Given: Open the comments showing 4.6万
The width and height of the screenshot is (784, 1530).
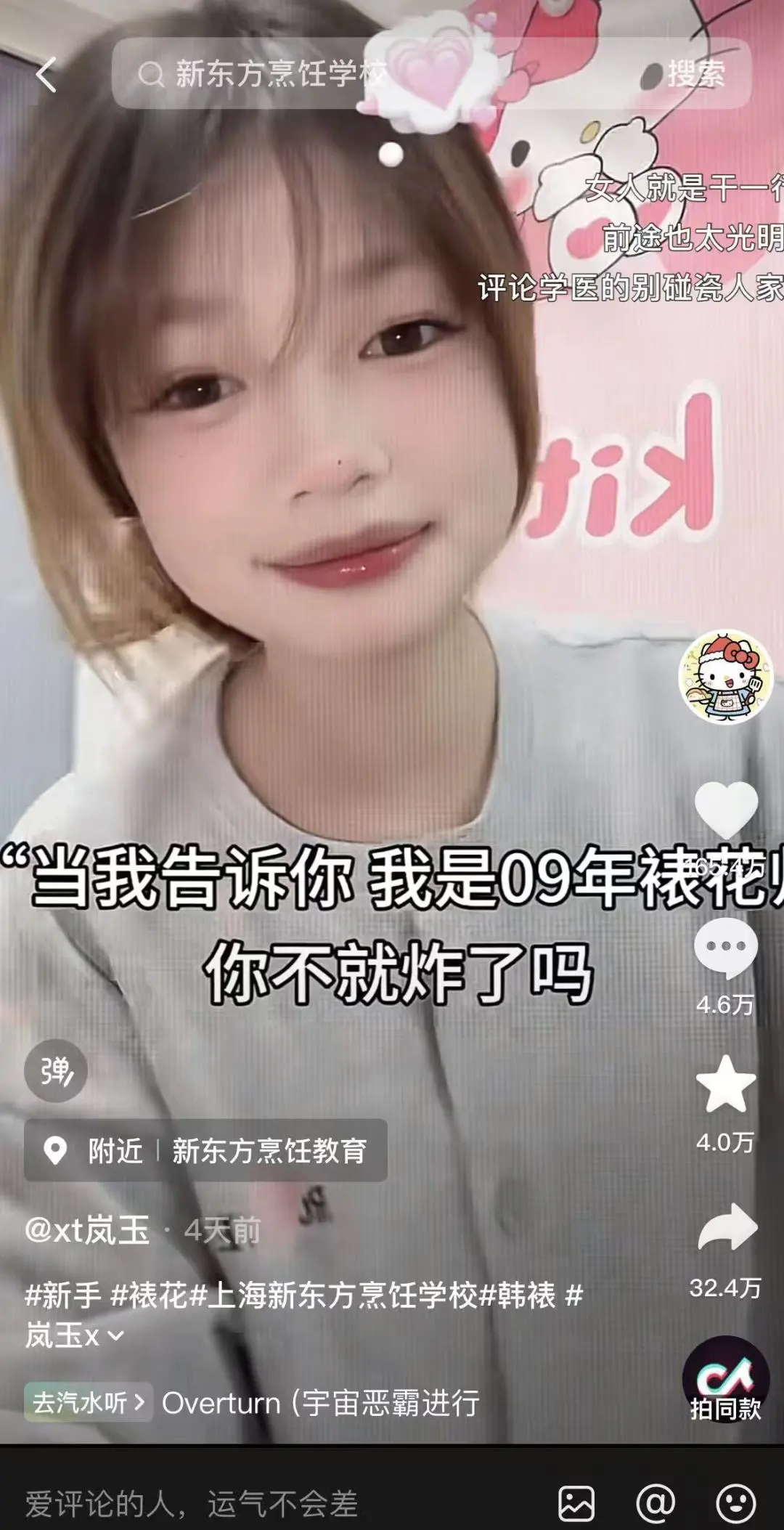Looking at the screenshot, I should (x=726, y=948).
